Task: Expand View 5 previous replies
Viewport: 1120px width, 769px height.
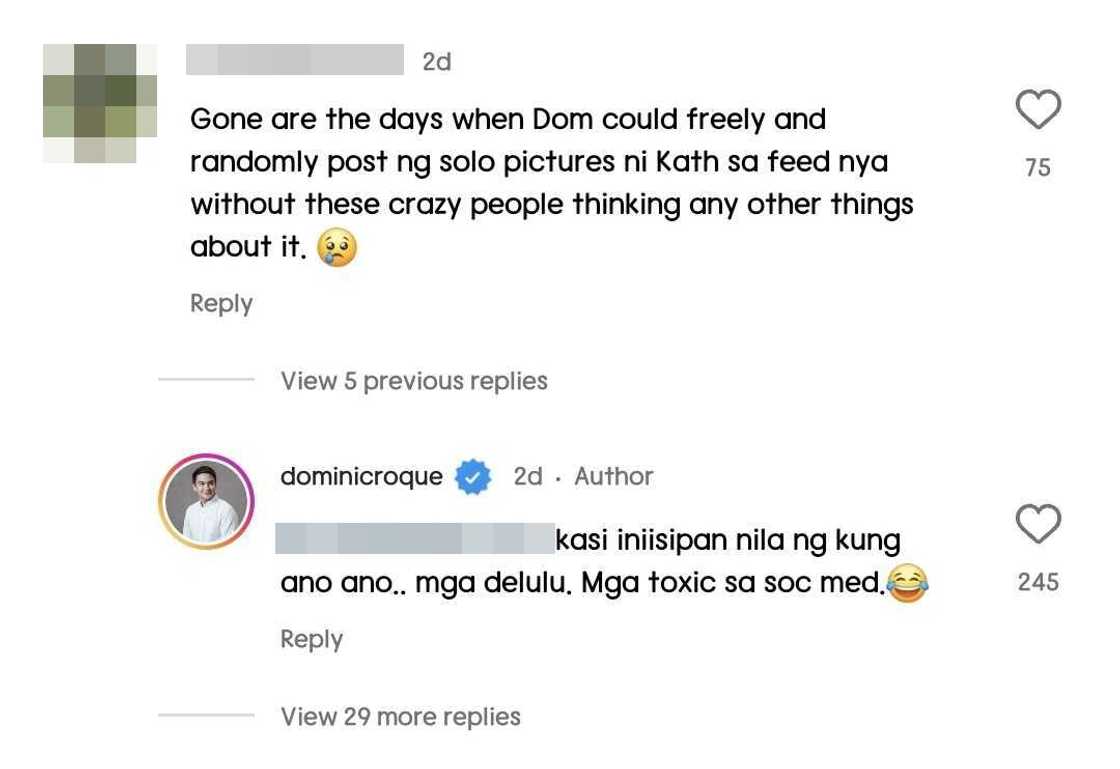Action: pos(414,381)
